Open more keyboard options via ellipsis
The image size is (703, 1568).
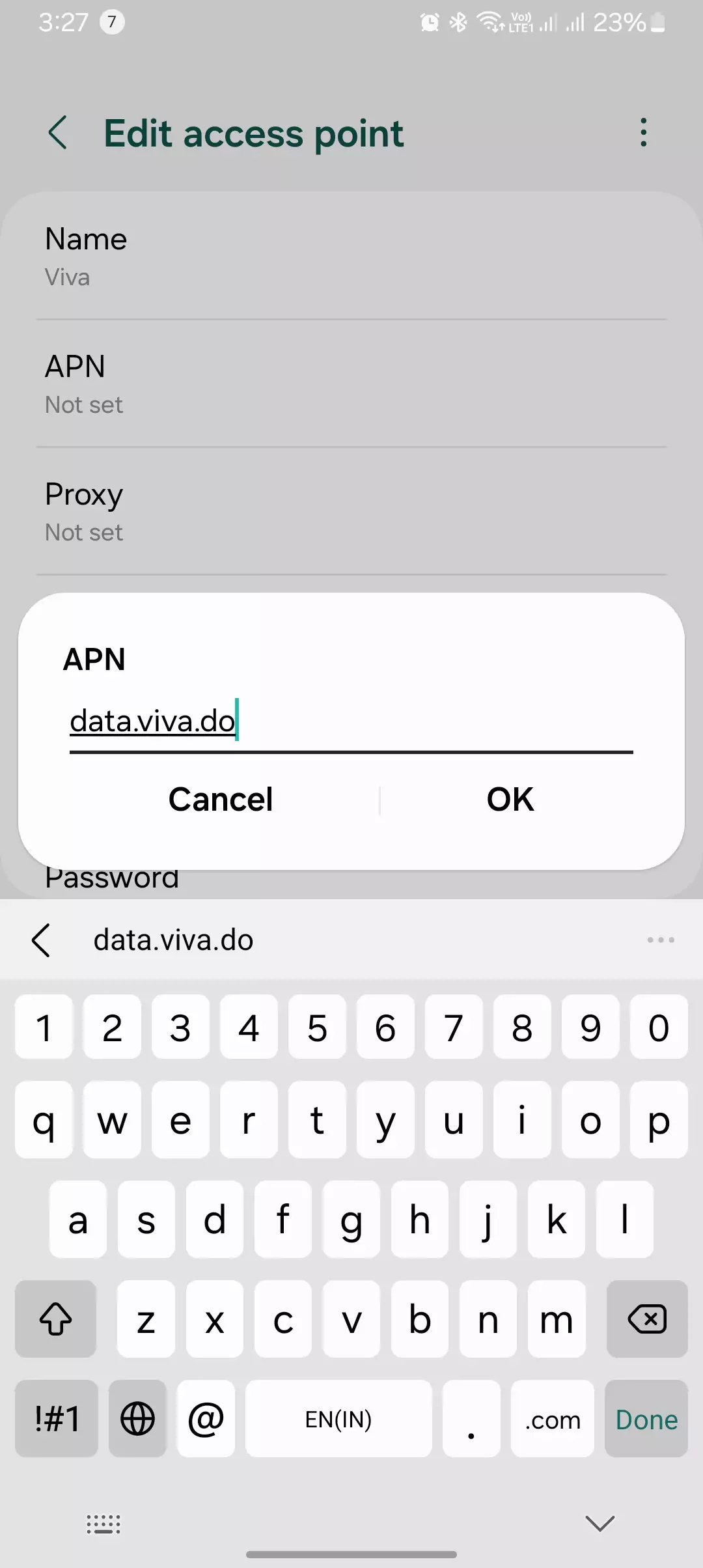660,940
